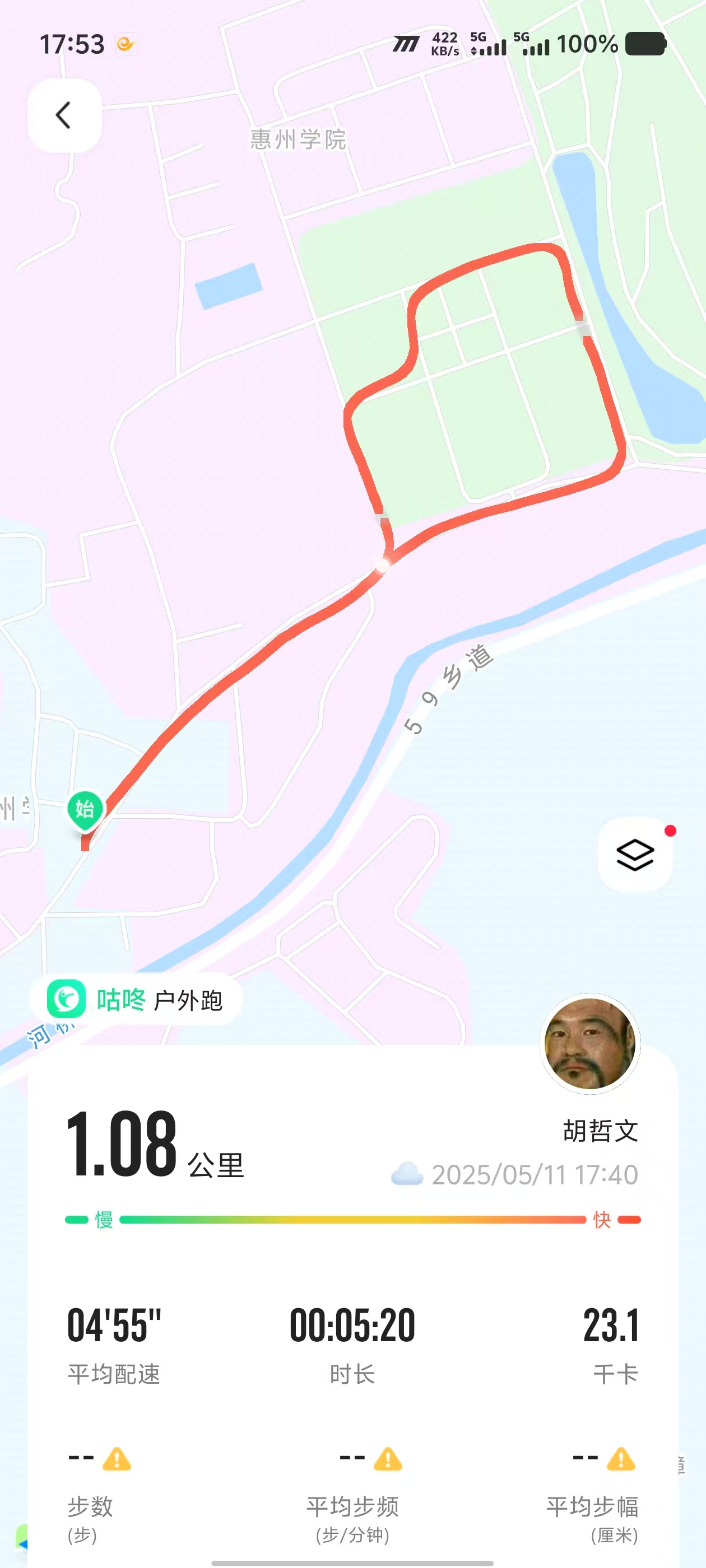
Task: Go back using the arrow button
Action: click(x=64, y=115)
